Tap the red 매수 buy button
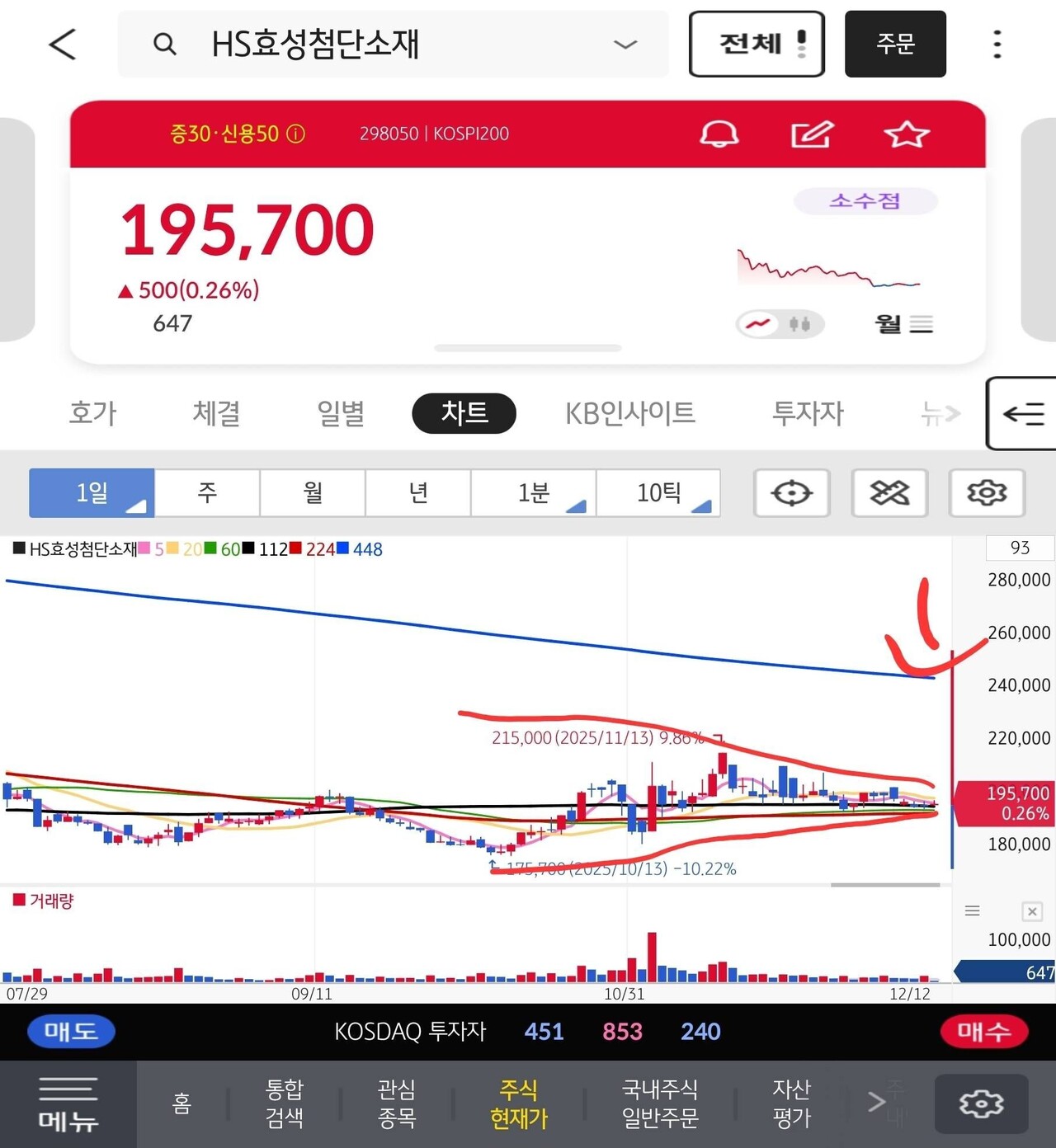This screenshot has width=1056, height=1148. click(983, 1032)
